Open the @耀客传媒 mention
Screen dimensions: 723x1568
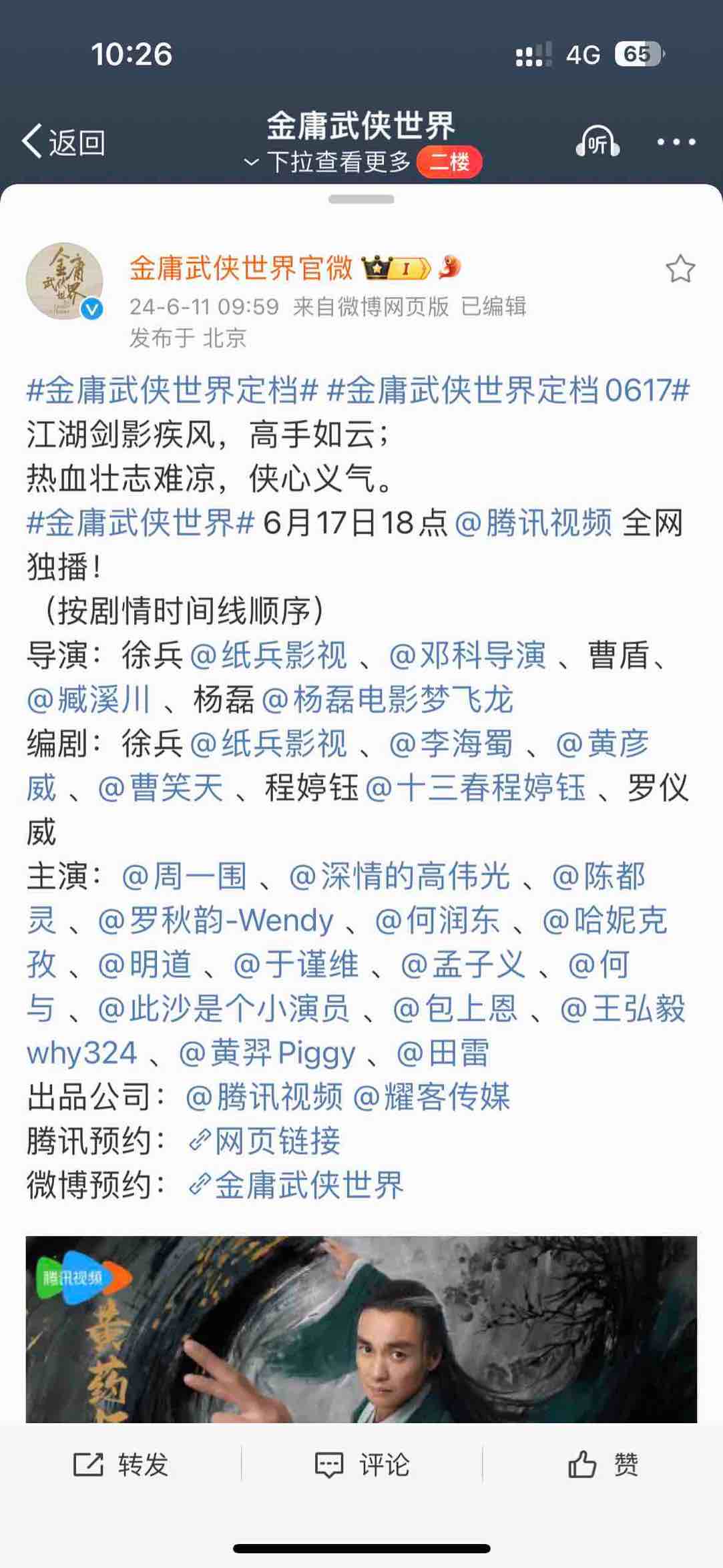[x=431, y=1097]
